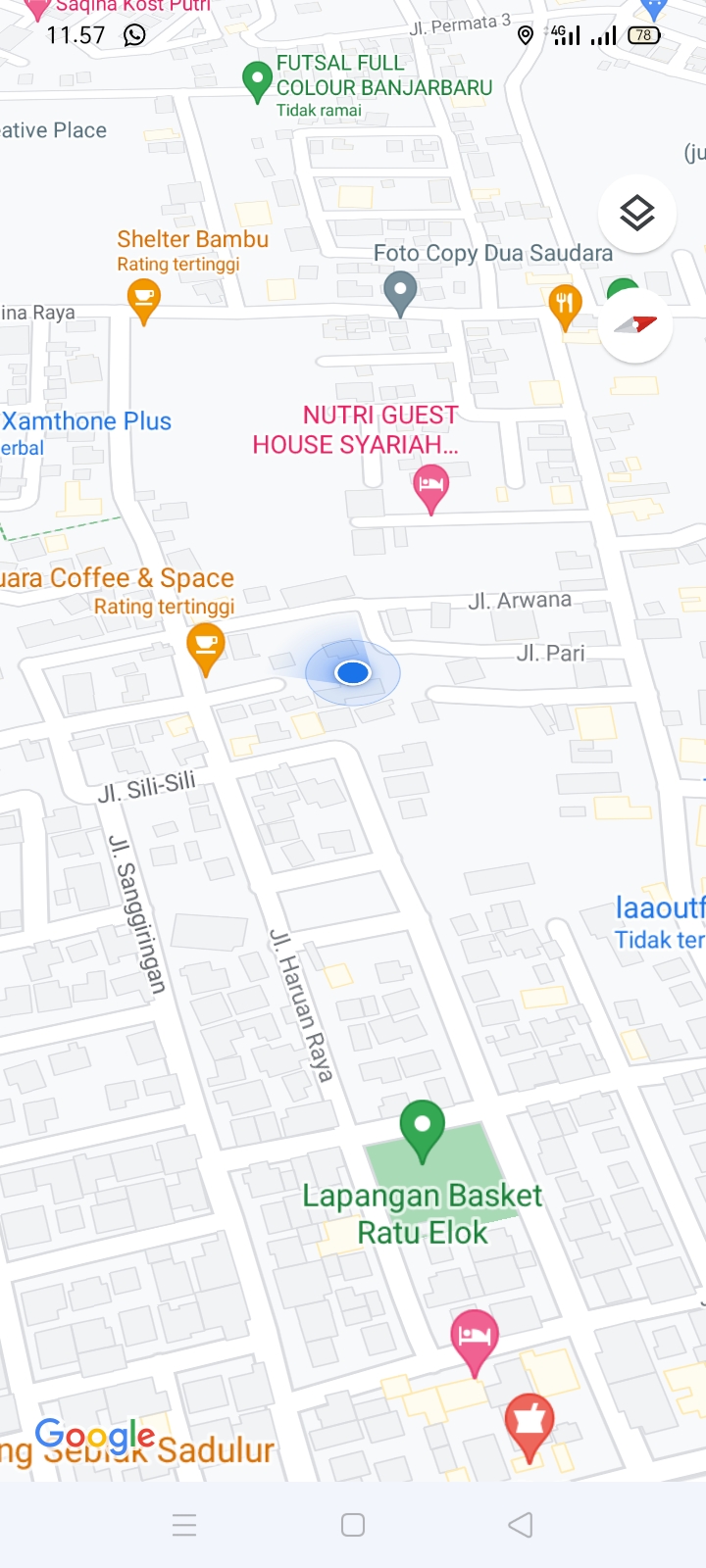Open the pharmacy marker near bottom

[x=529, y=1424]
